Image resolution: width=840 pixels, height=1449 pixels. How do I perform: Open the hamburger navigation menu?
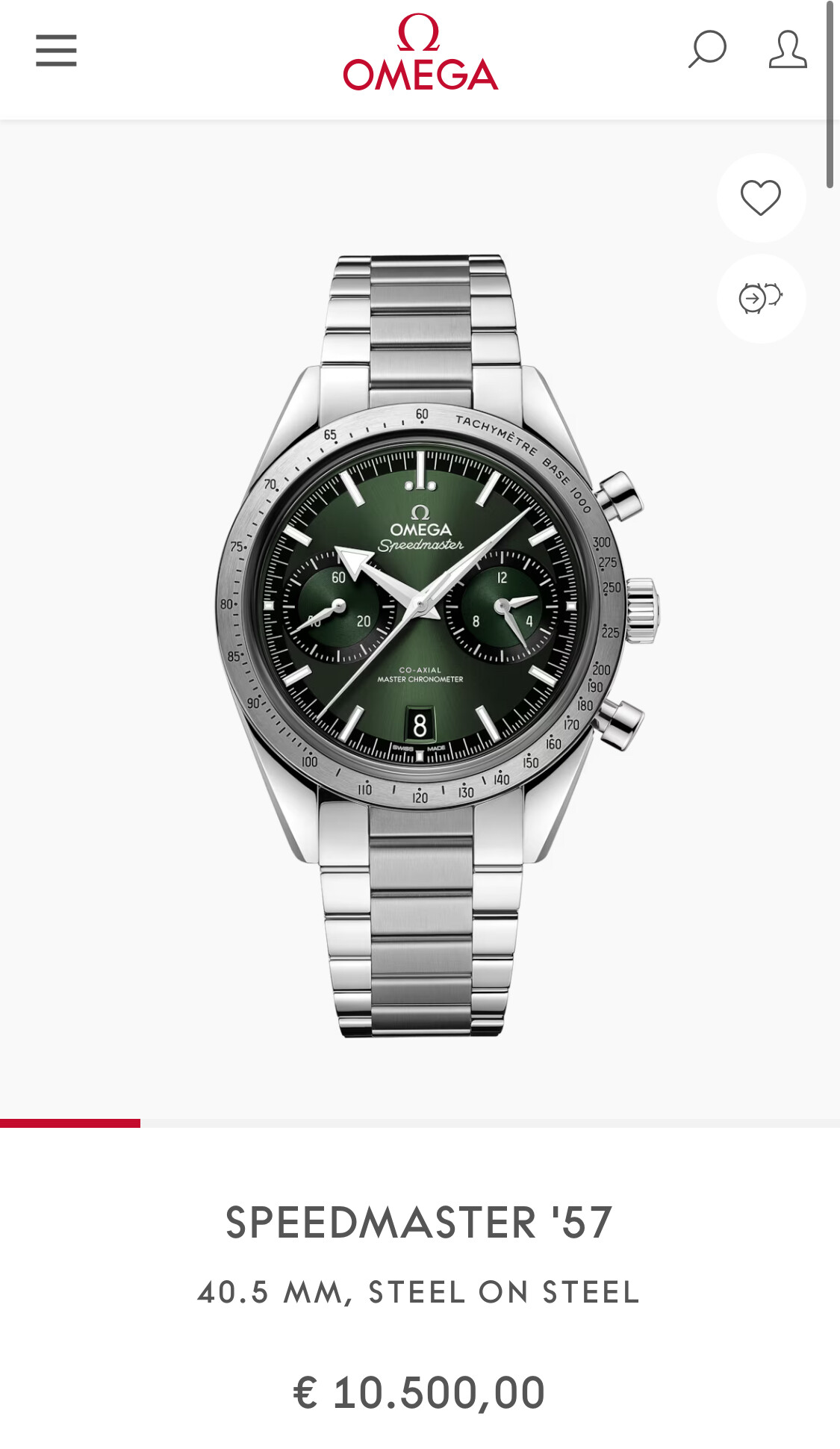tap(56, 50)
